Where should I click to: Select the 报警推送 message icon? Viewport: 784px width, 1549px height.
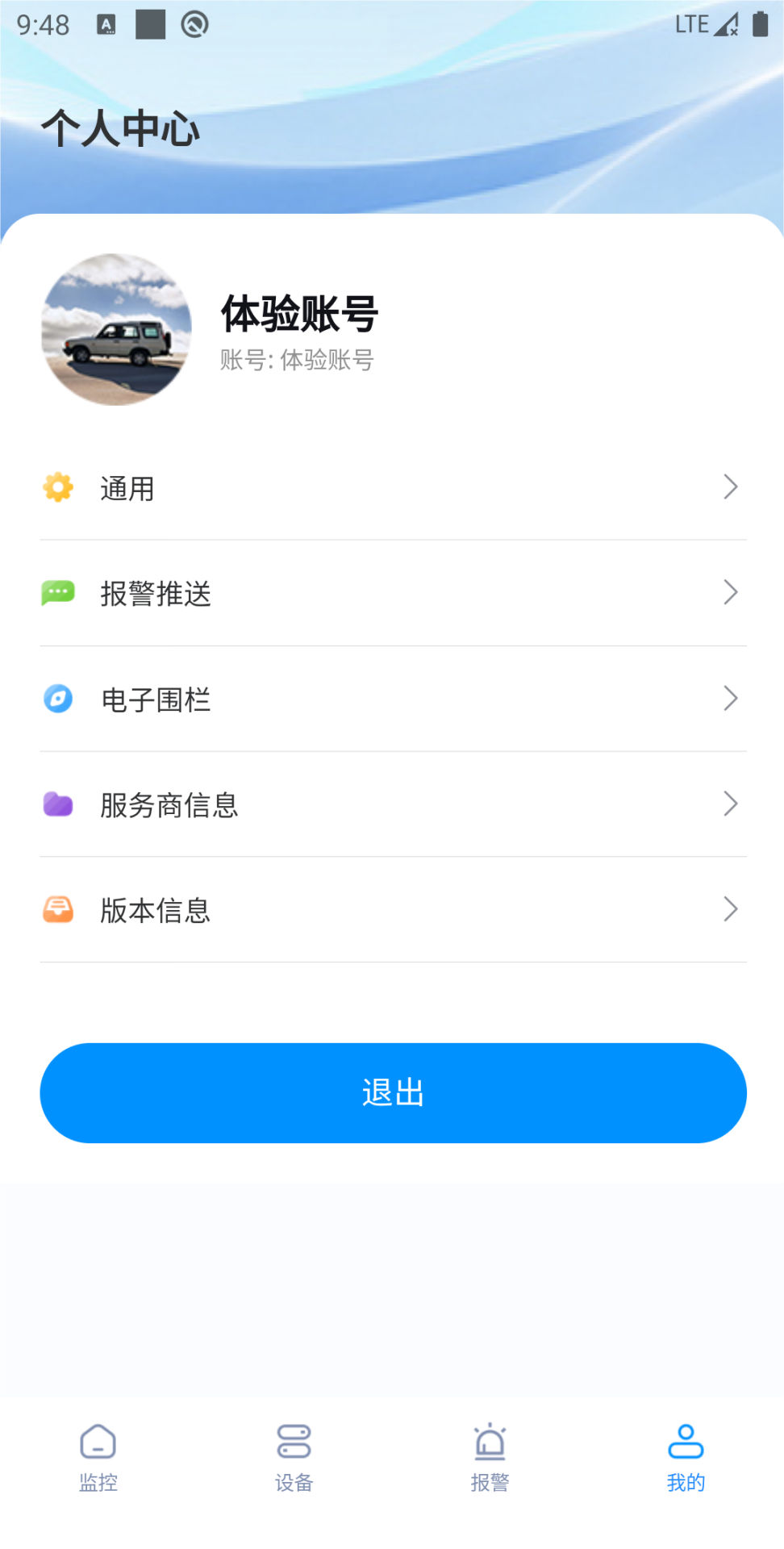coord(57,594)
